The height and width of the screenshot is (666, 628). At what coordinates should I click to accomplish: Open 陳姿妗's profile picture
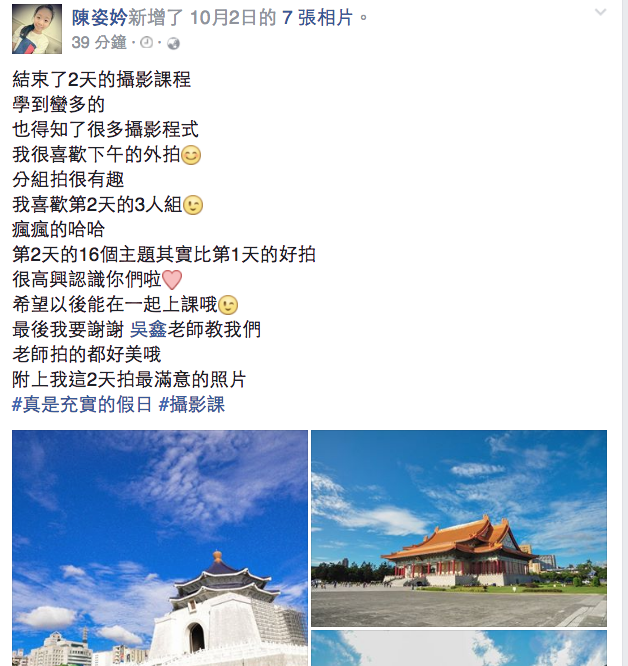tap(37, 29)
